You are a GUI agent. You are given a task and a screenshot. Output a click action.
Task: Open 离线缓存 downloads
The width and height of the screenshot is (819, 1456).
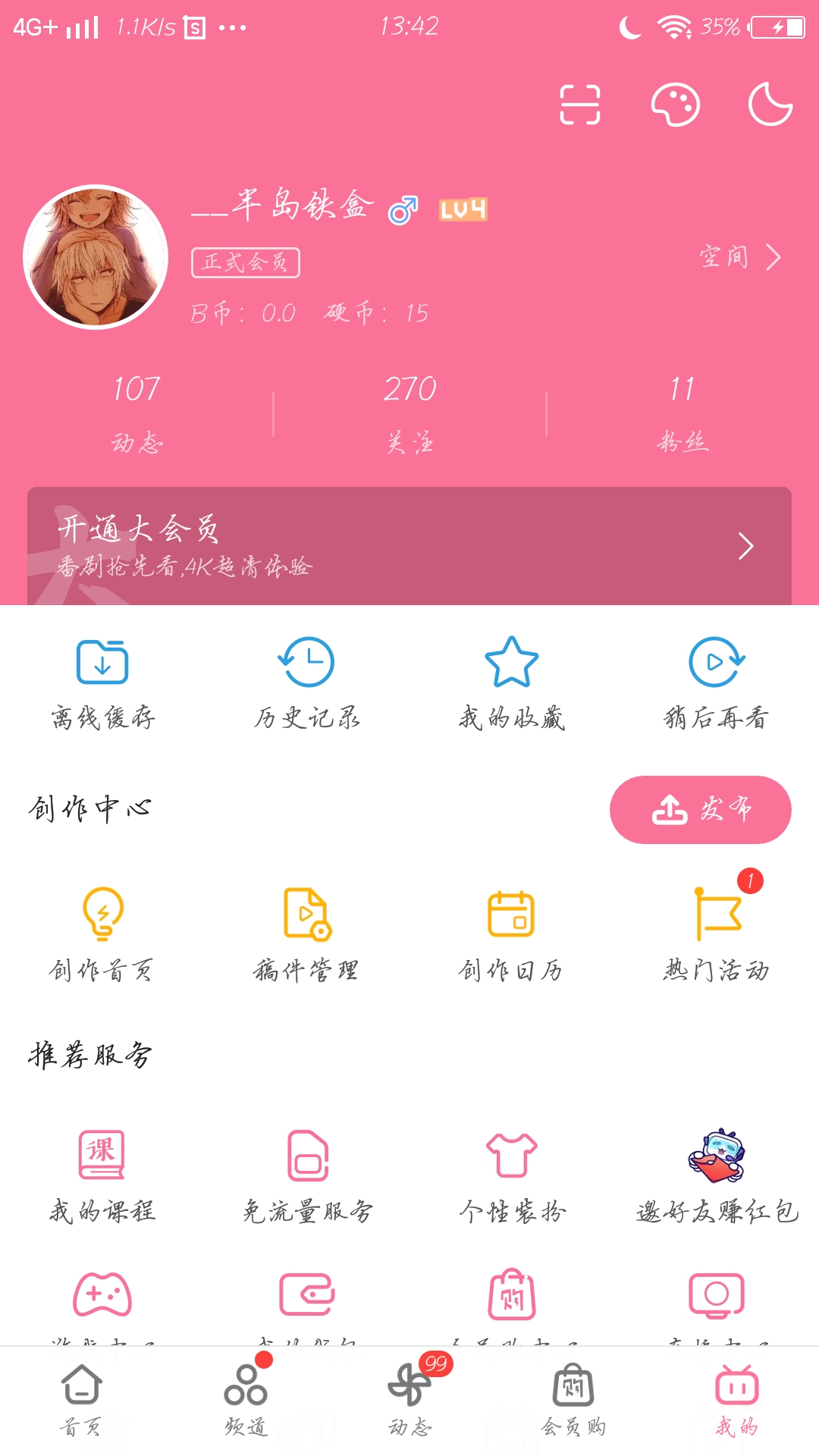(102, 682)
